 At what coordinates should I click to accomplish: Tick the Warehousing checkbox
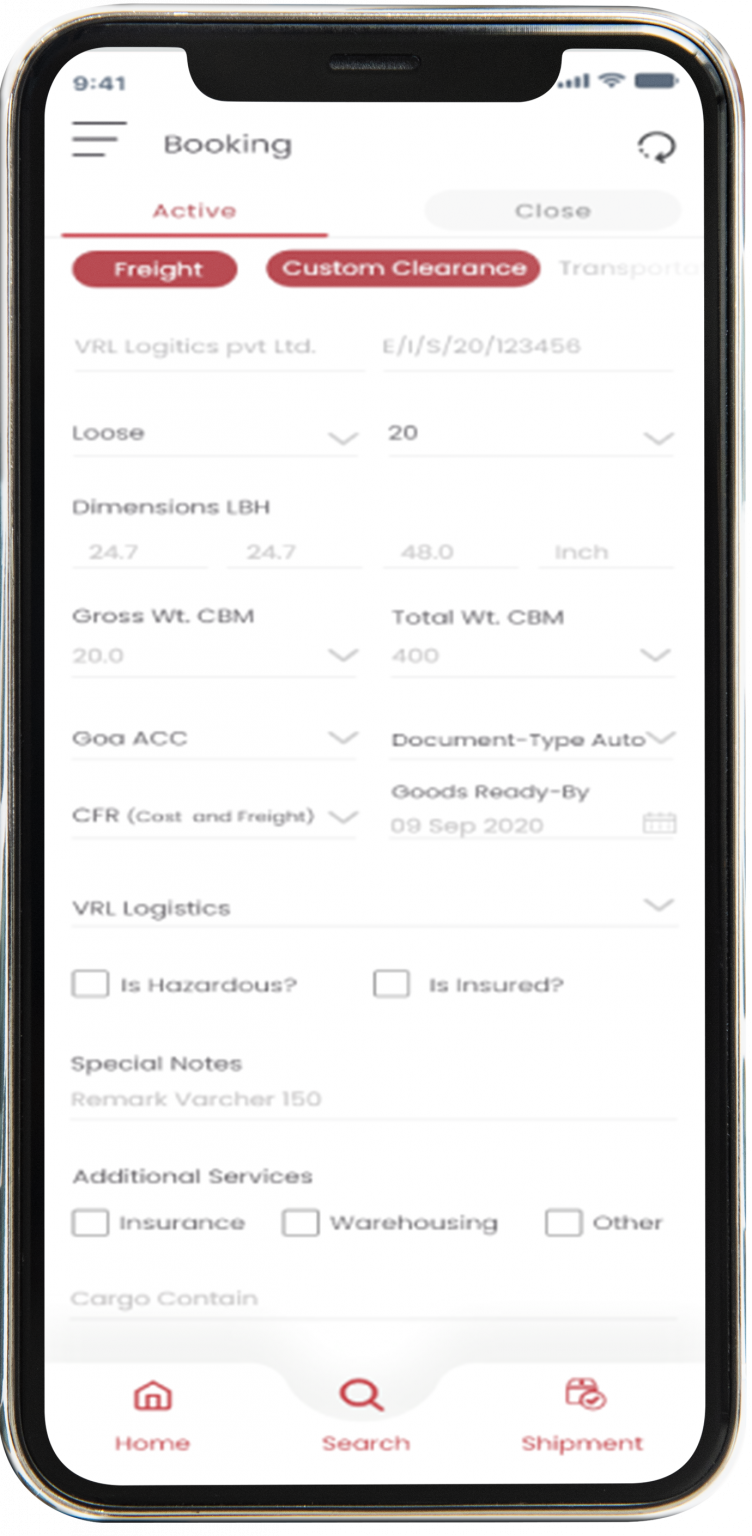300,1223
